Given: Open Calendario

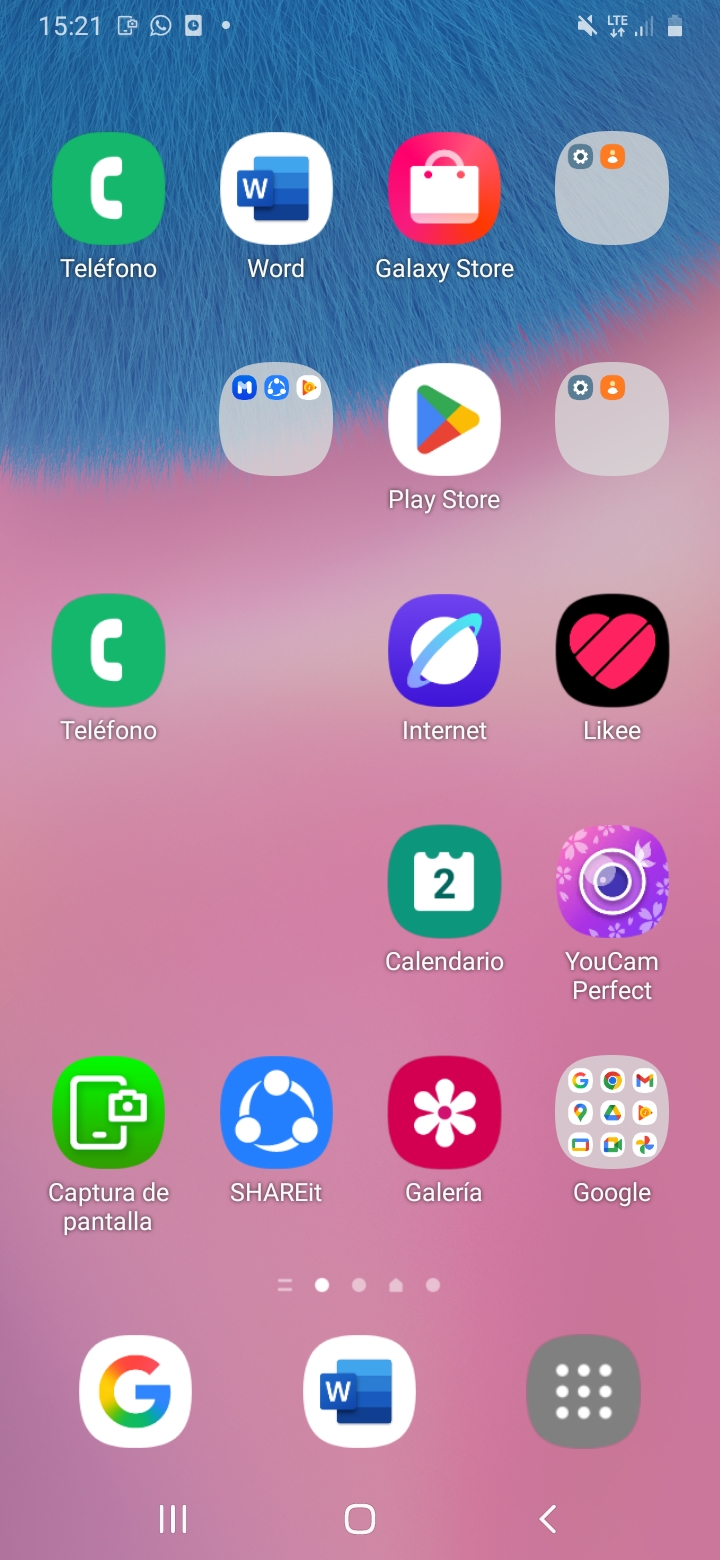Looking at the screenshot, I should (x=444, y=881).
